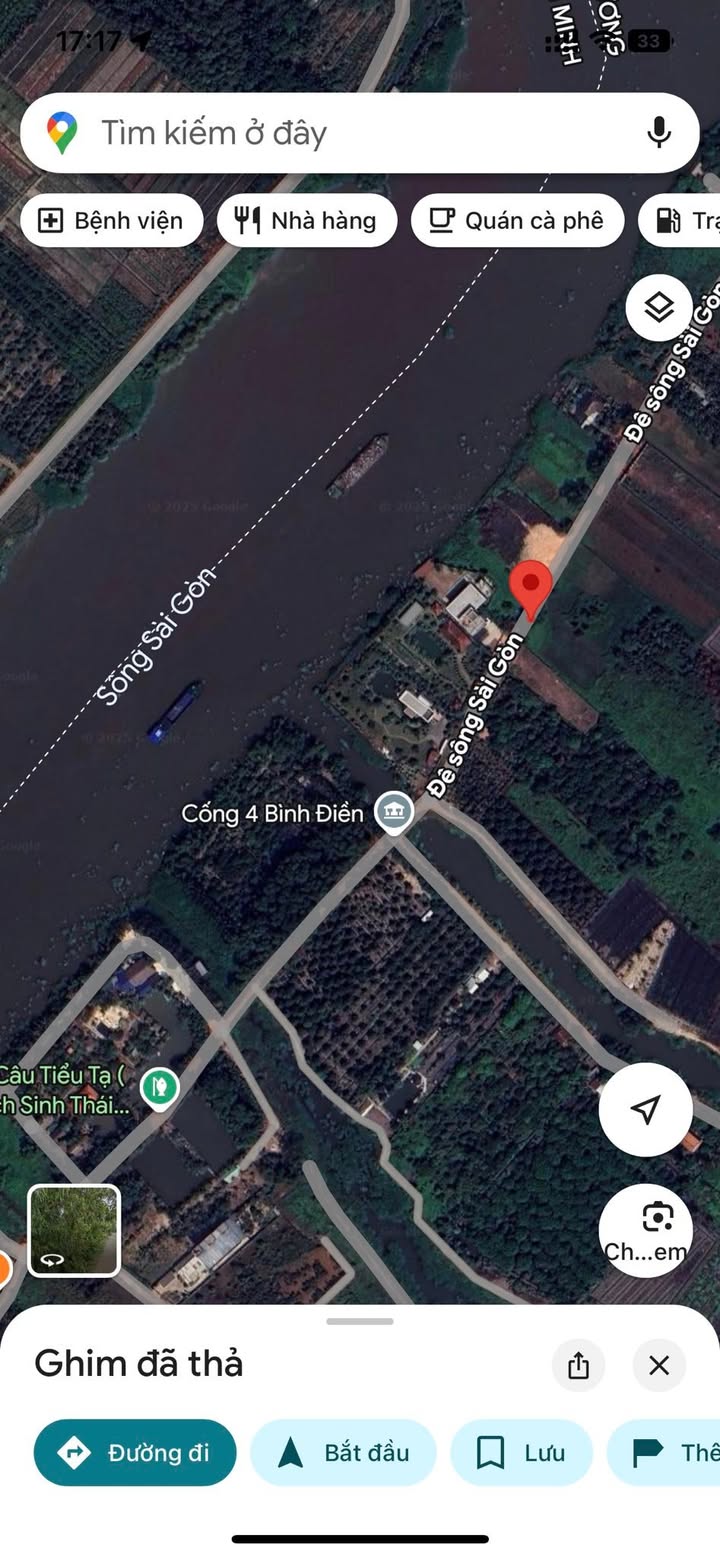Screen dimensions: 720x1557
Task: Filter by Nhà hàng
Action: click(x=307, y=221)
